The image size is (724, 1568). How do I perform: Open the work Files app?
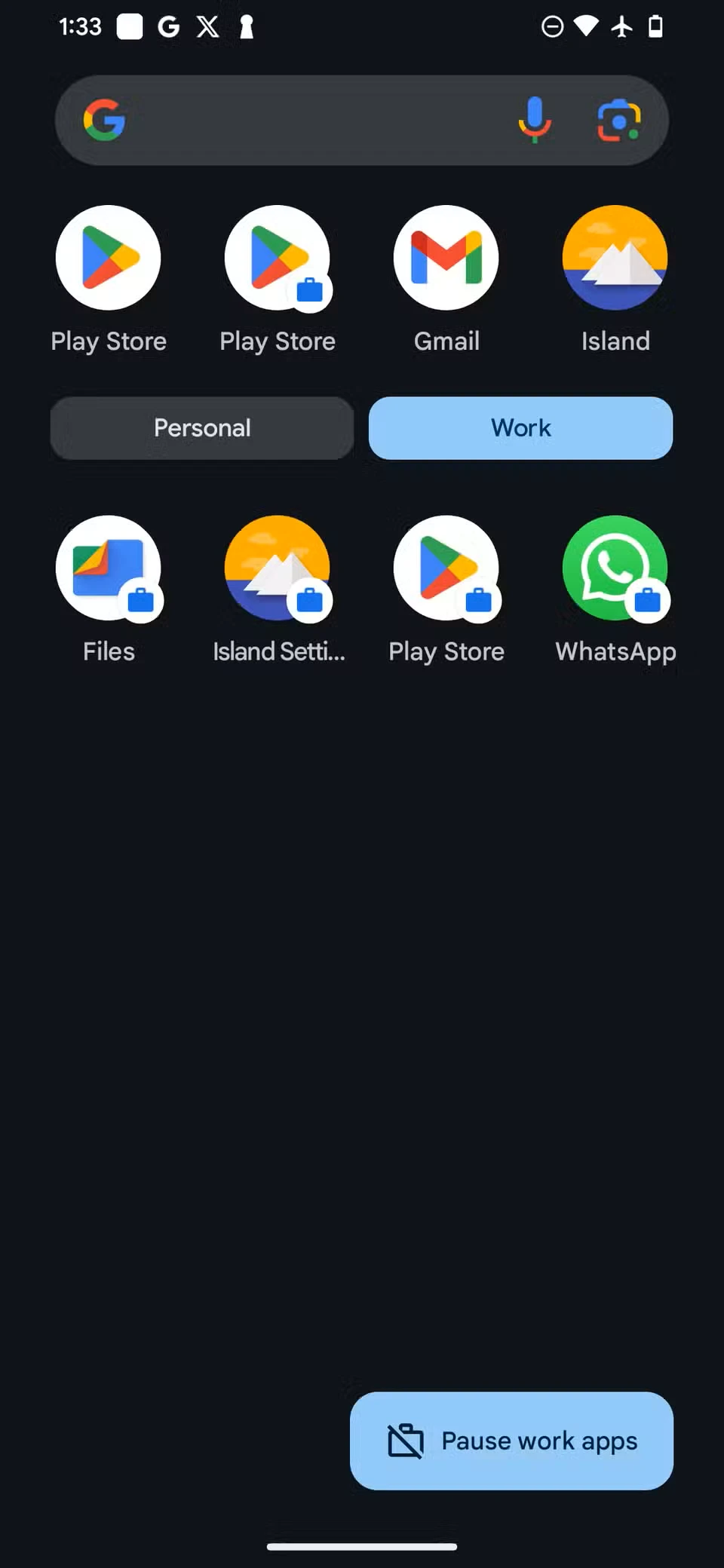point(109,569)
